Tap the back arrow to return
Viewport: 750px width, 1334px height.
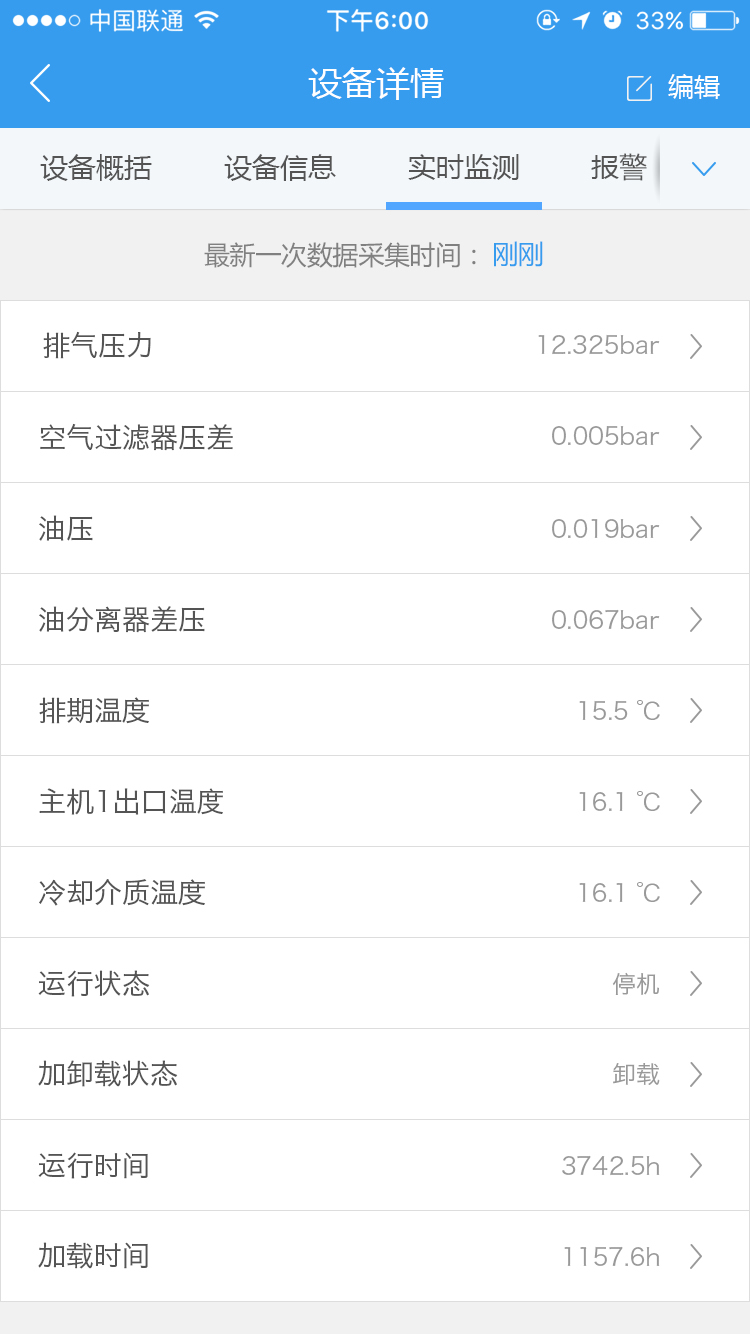click(x=40, y=84)
